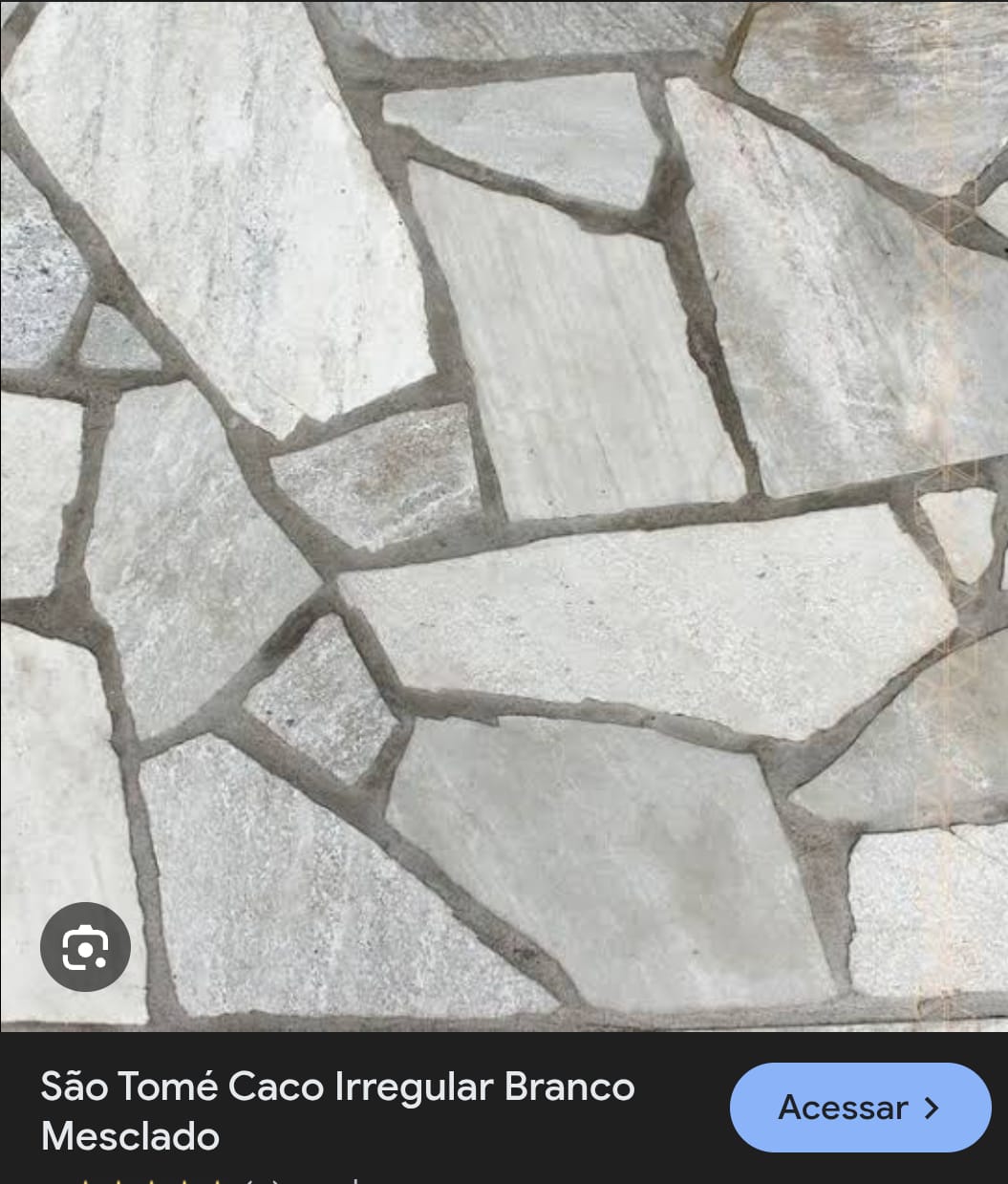The image size is (1008, 1184).
Task: Open Google Lens visual search icon
Action: coord(85,947)
